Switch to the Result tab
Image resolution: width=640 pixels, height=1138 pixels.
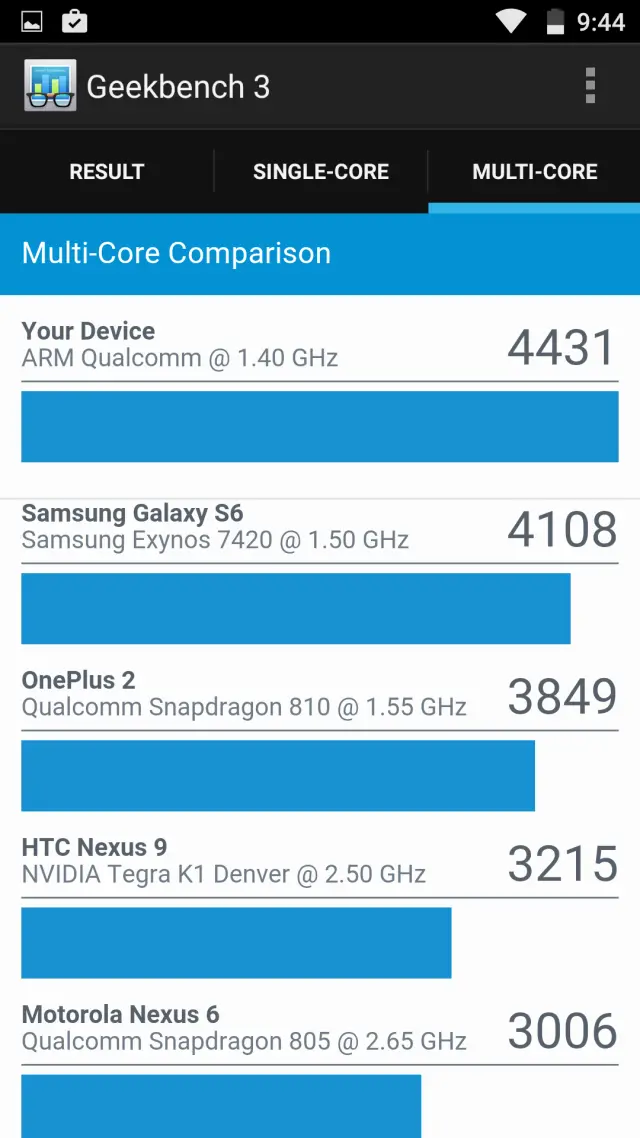107,172
